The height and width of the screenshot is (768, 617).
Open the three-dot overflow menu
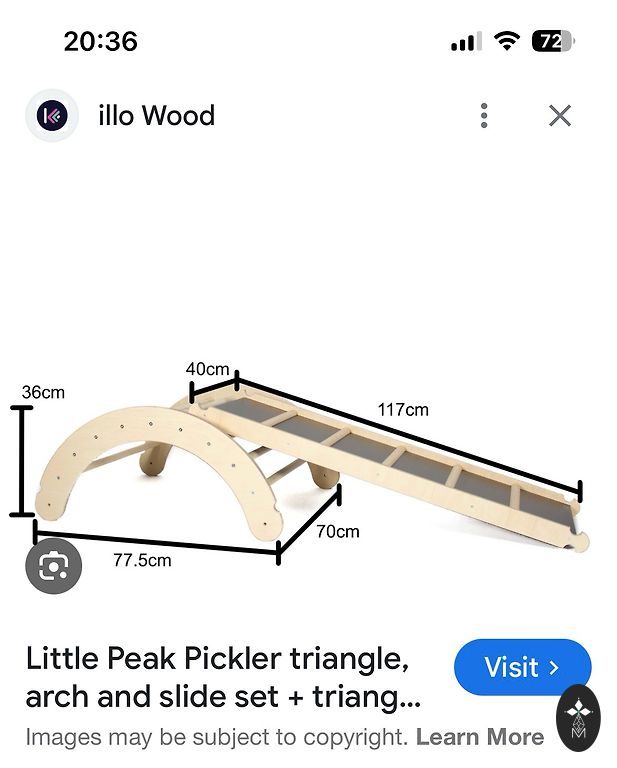click(484, 116)
